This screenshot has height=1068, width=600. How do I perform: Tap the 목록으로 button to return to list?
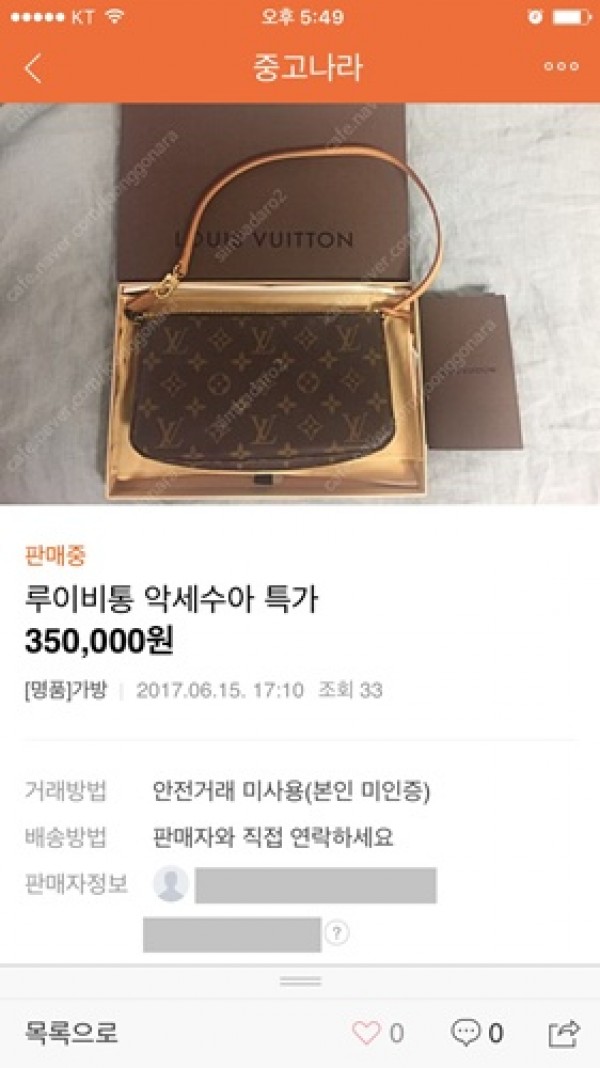pos(71,1032)
